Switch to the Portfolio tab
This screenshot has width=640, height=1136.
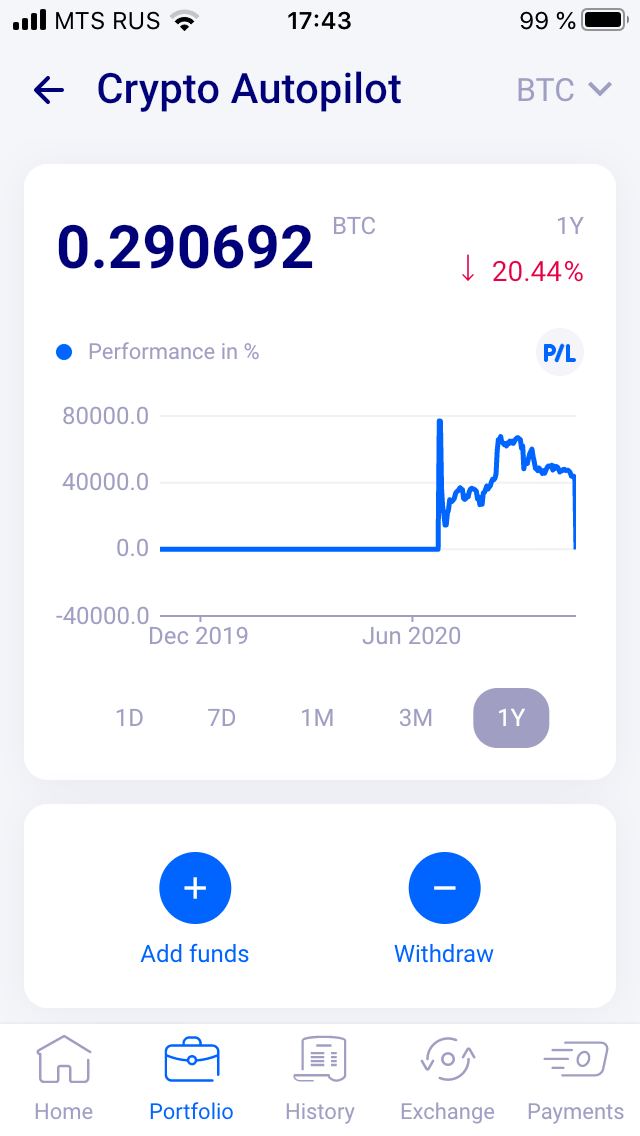coord(191,1079)
